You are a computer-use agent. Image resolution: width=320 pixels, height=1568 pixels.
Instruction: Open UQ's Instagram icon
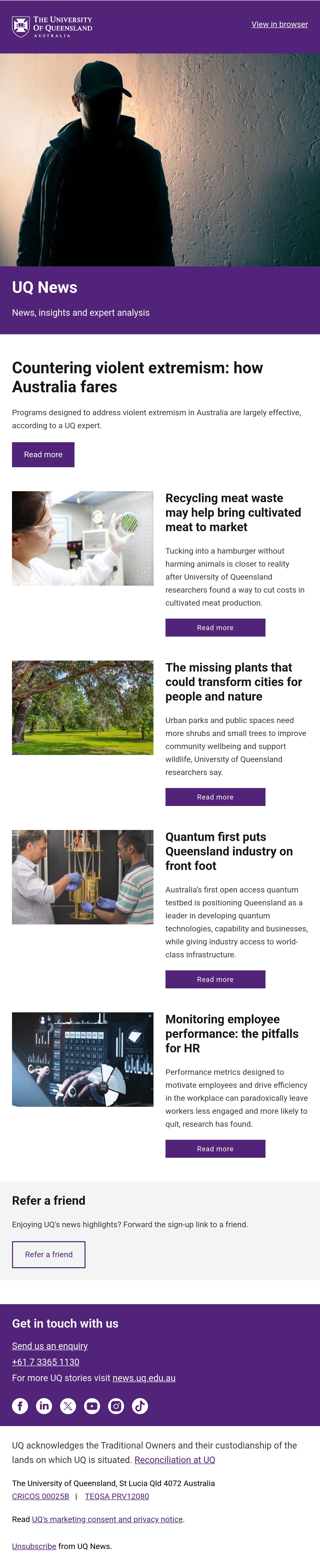click(116, 1405)
